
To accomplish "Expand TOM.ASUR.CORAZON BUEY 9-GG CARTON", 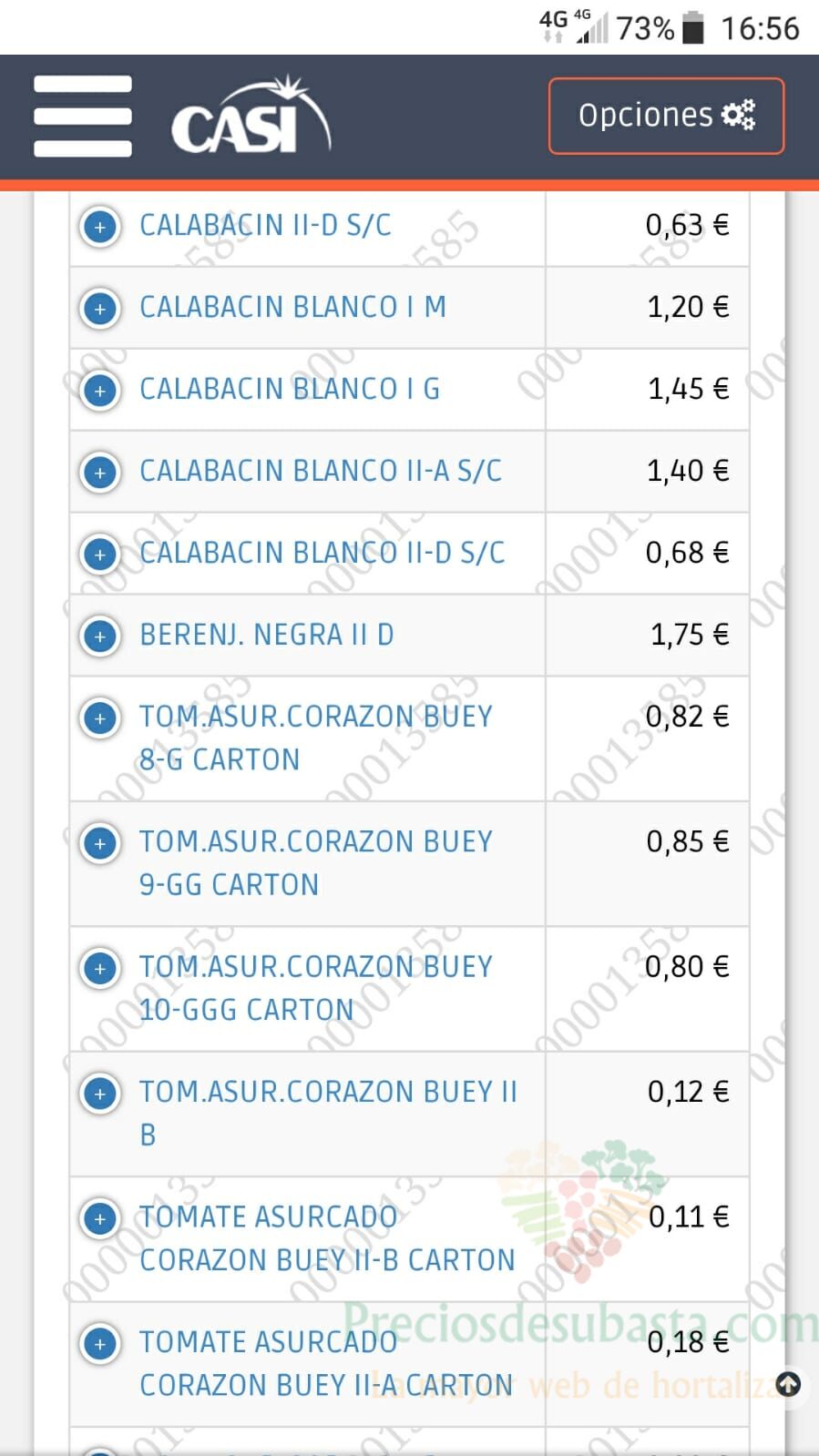I will [100, 843].
